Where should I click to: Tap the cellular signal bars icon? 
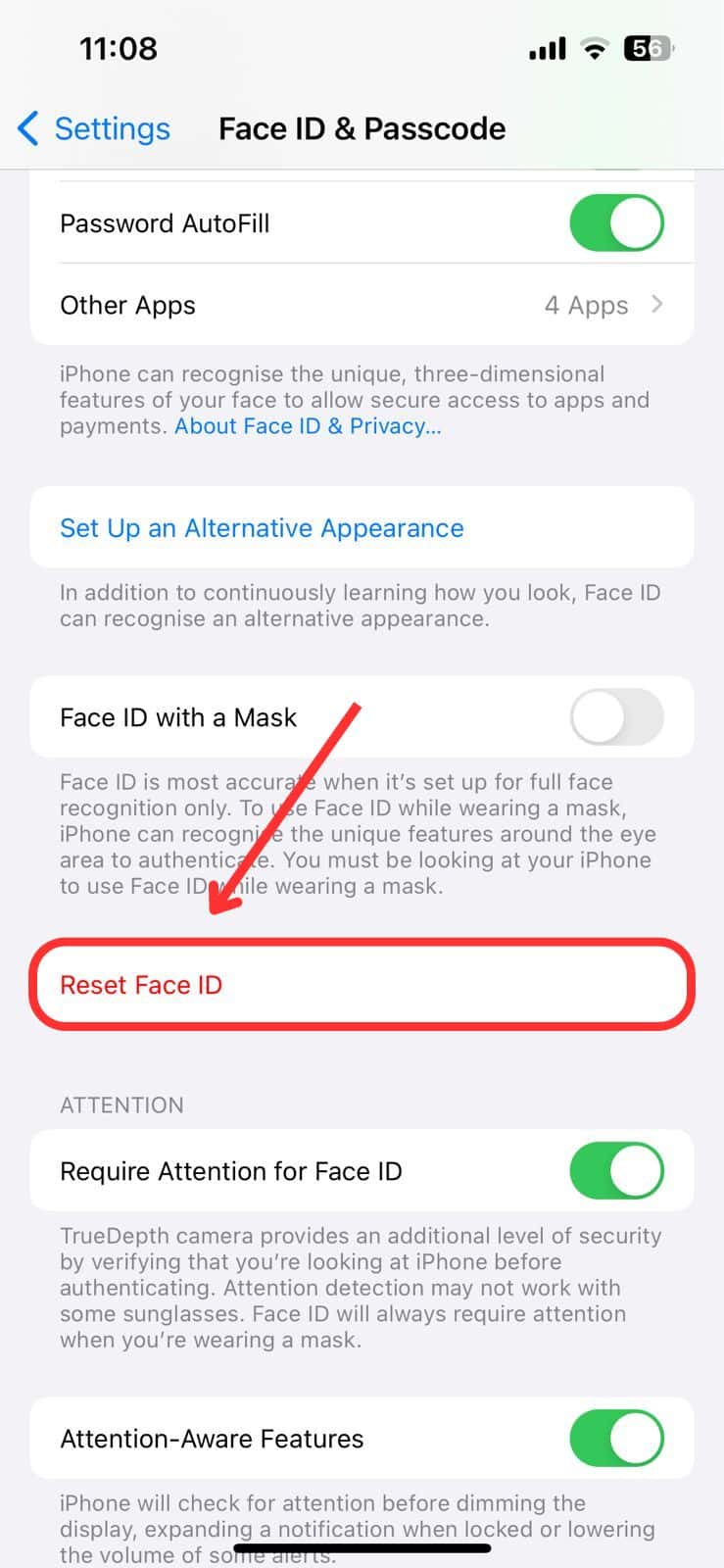(545, 47)
